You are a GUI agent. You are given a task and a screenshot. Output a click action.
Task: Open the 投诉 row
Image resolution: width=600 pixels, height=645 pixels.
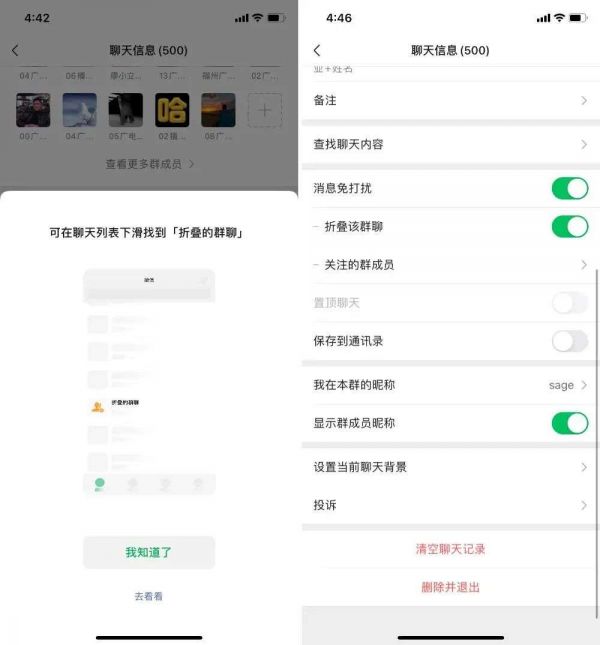click(449, 505)
